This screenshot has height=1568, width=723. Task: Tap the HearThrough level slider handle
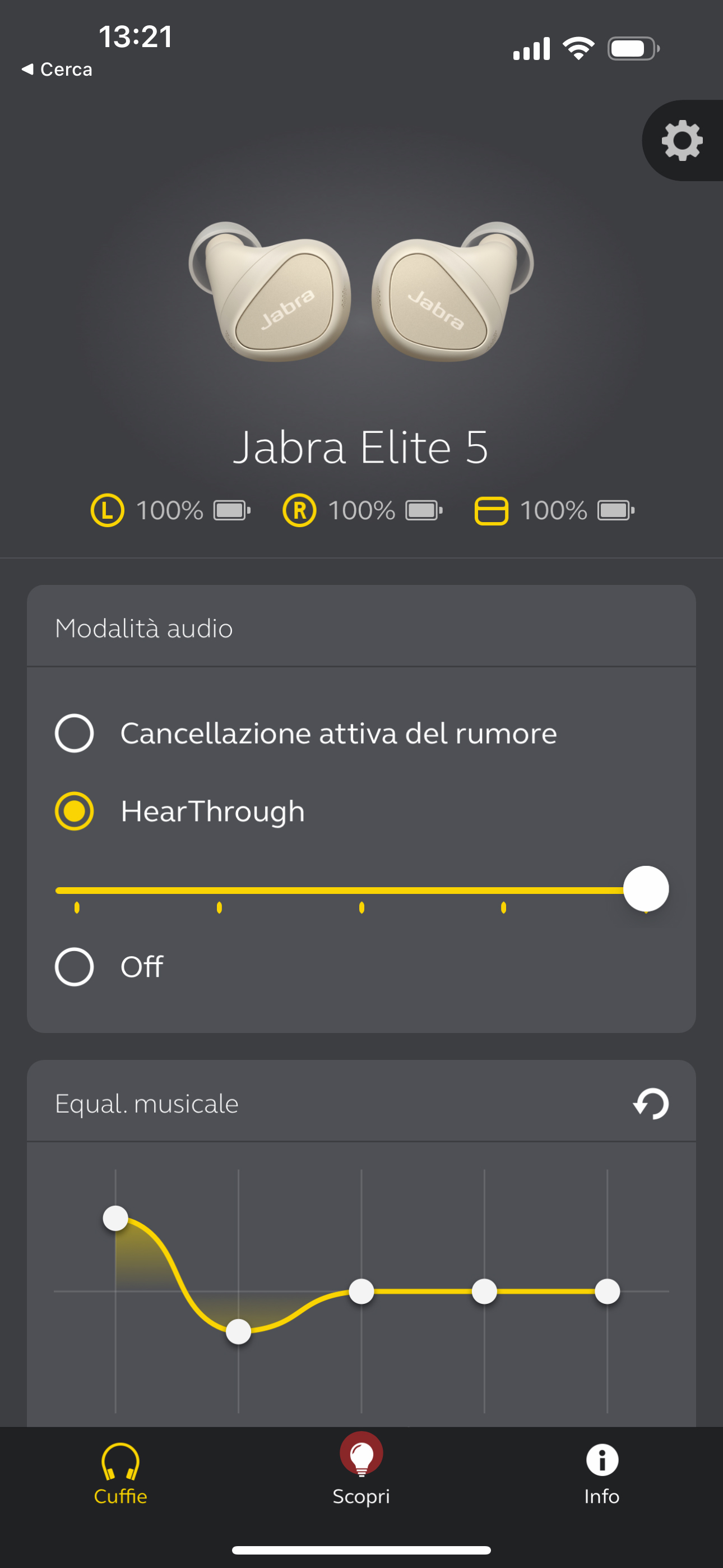[x=646, y=889]
